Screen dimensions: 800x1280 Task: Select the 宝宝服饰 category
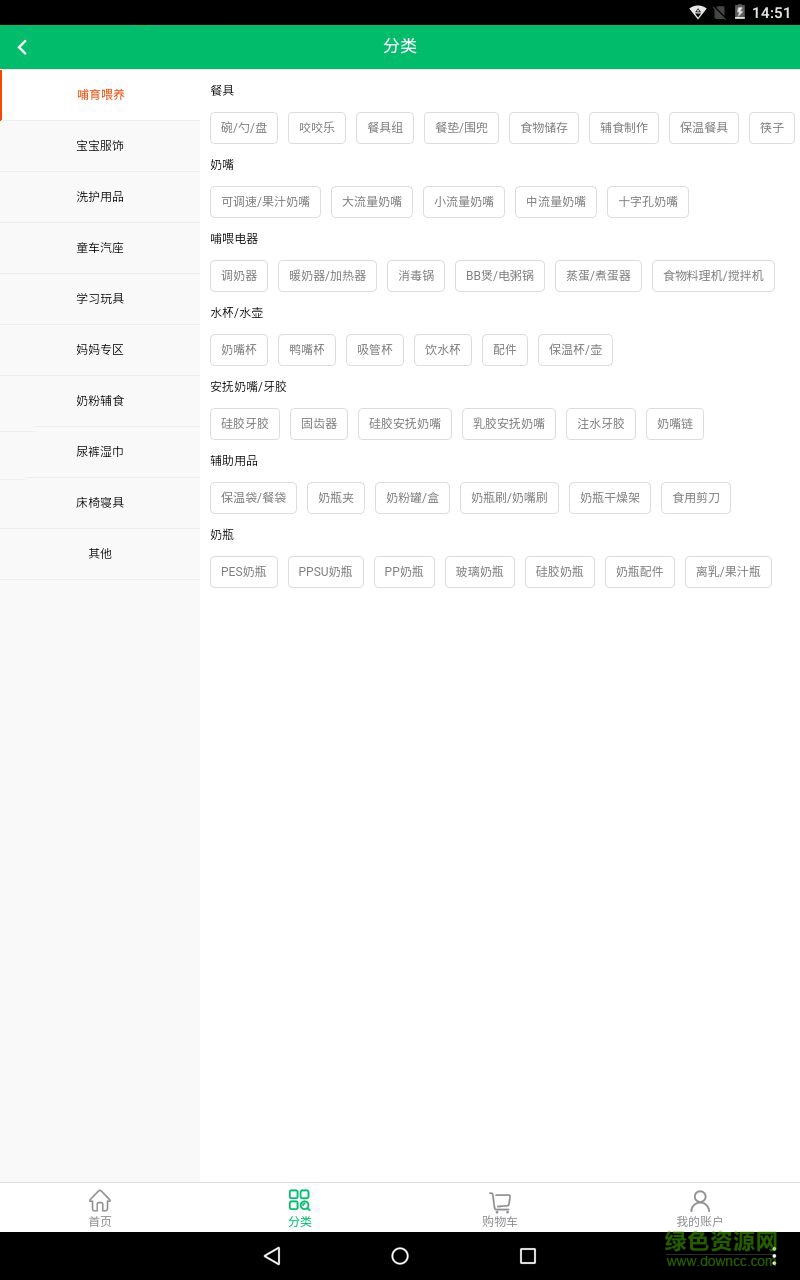click(100, 146)
